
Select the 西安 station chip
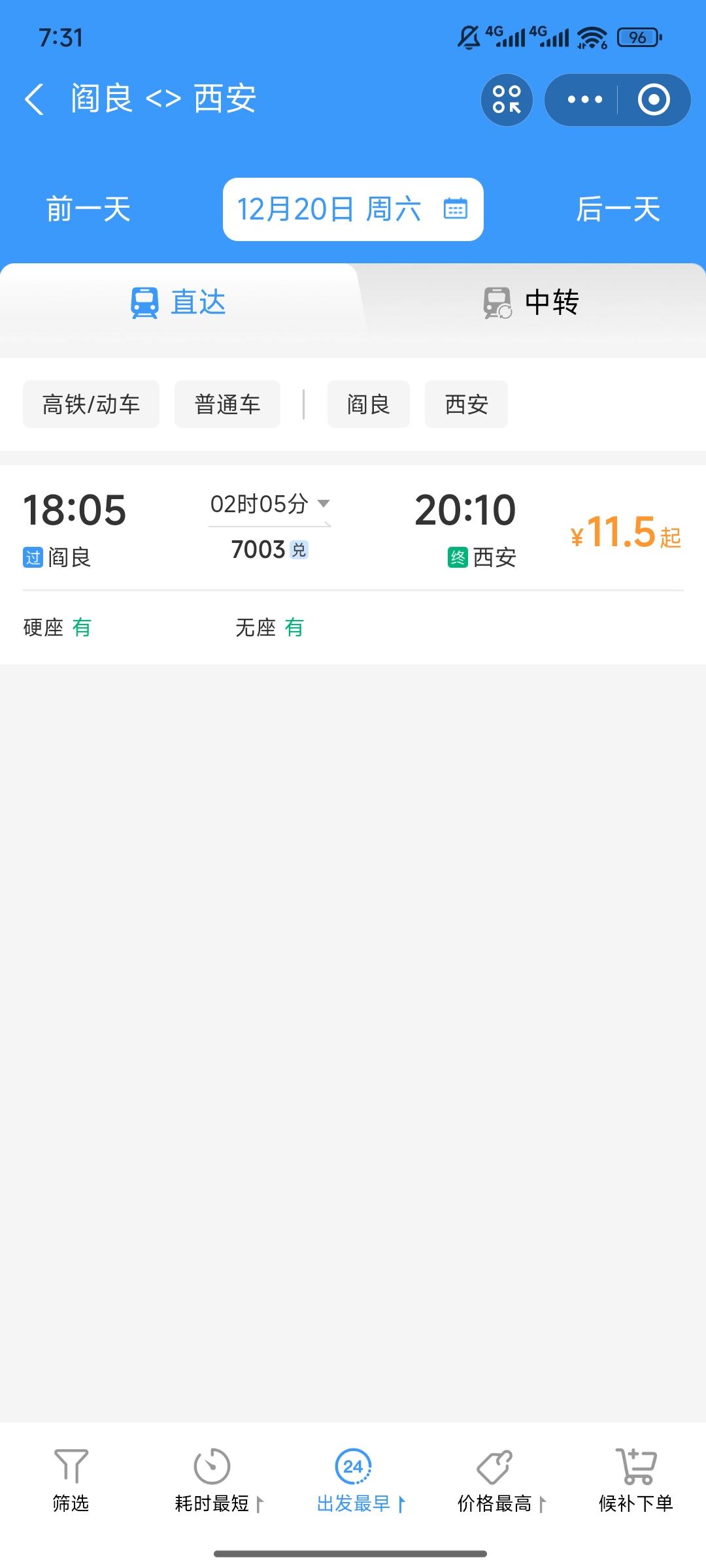(466, 404)
